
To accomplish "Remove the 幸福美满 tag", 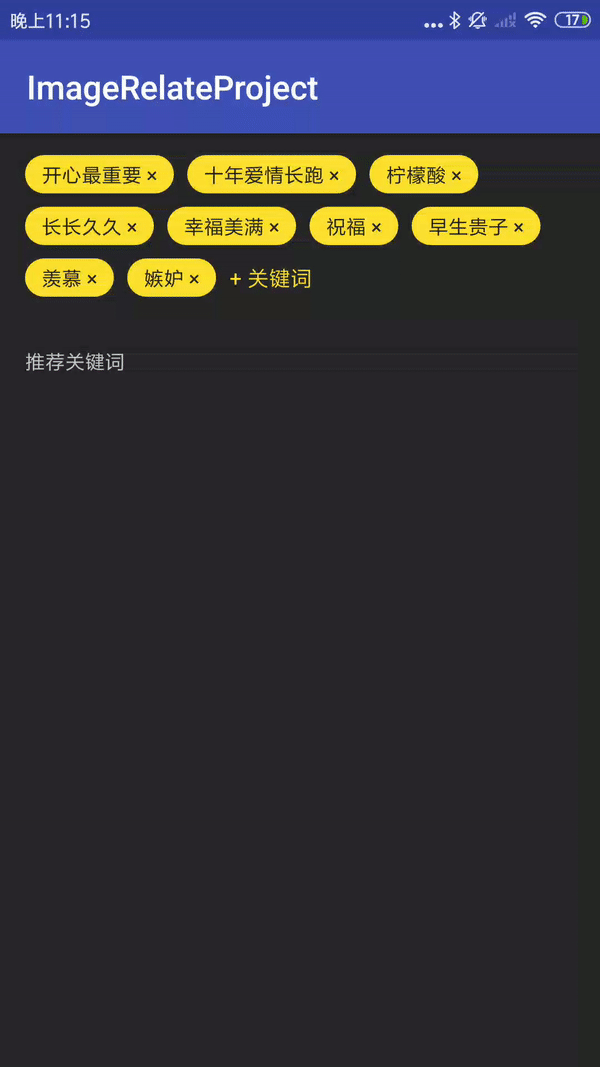I will point(274,228).
